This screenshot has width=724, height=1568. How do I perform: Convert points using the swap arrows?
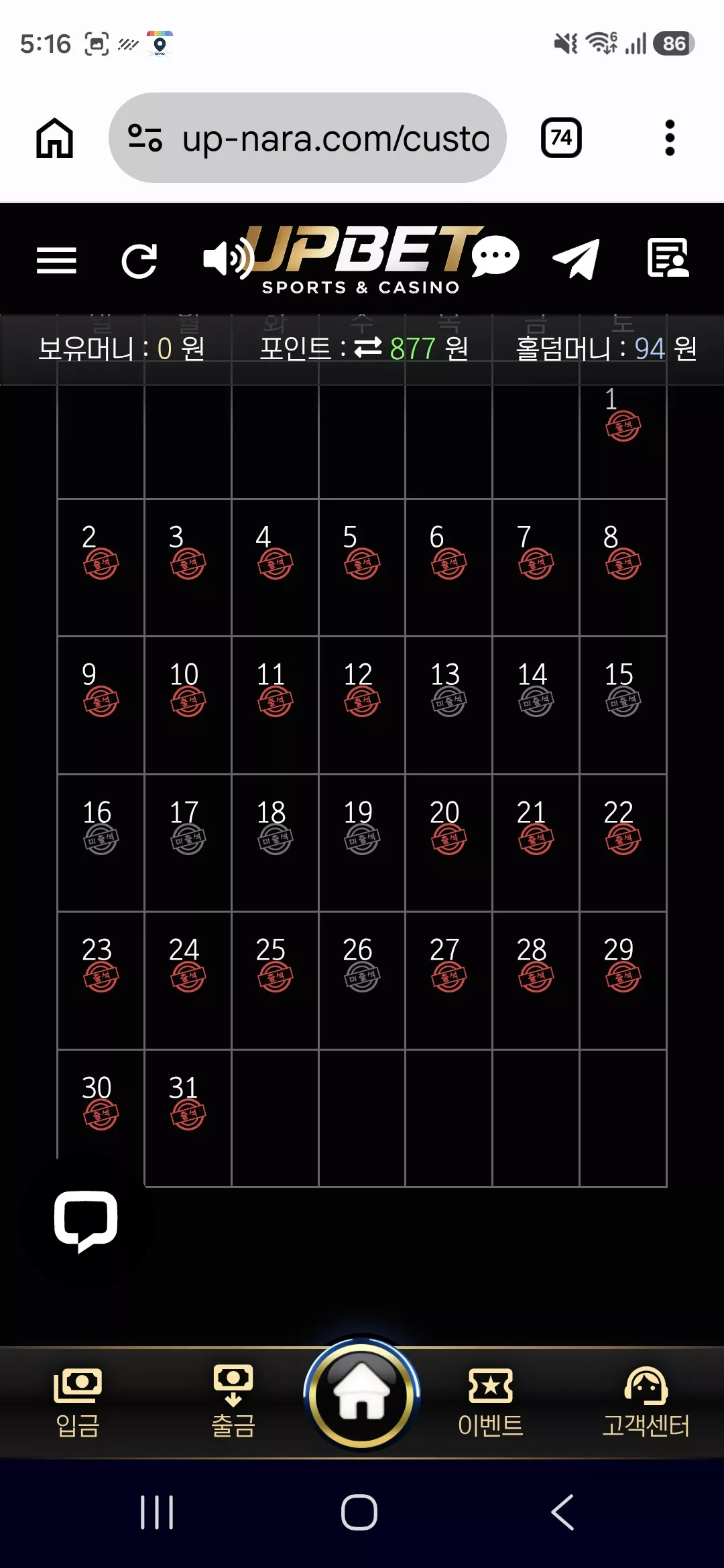point(367,347)
